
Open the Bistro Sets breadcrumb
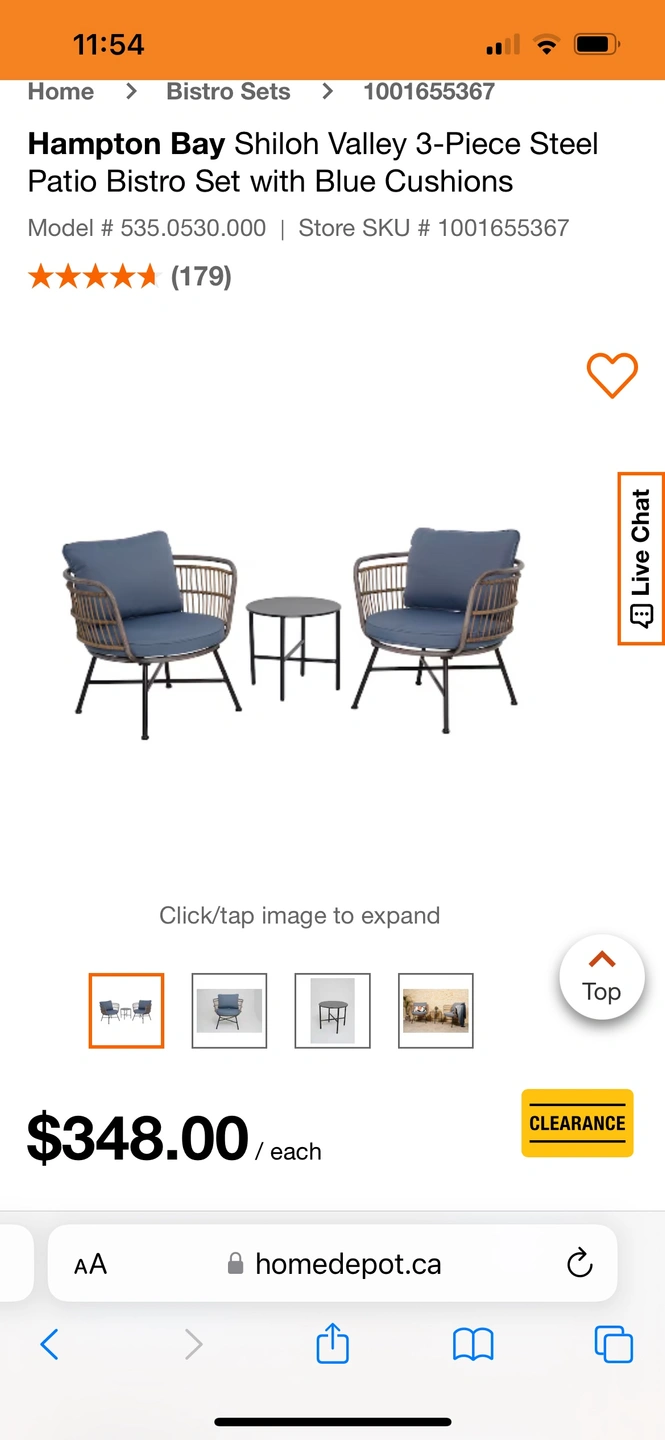pyautogui.click(x=228, y=92)
